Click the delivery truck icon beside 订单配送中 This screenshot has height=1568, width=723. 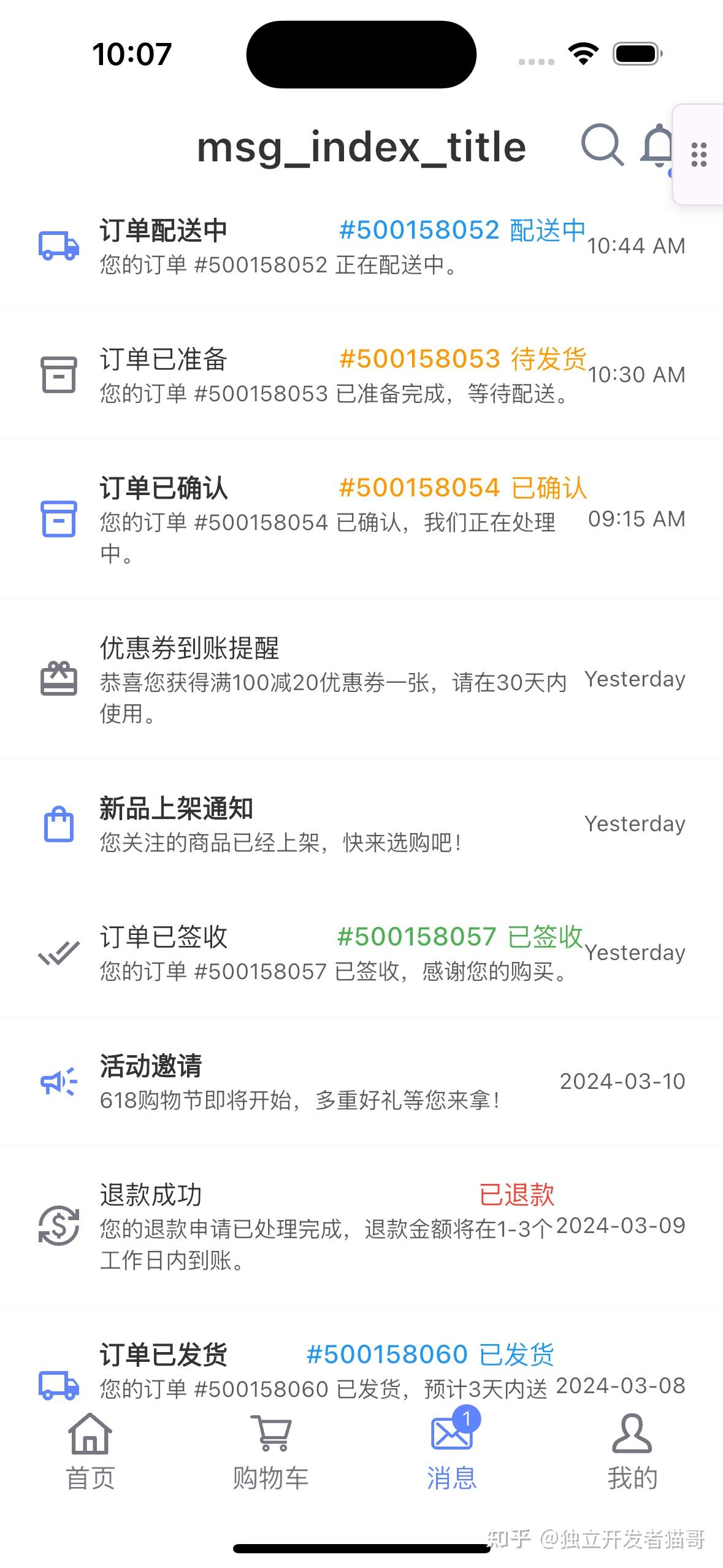coord(58,246)
